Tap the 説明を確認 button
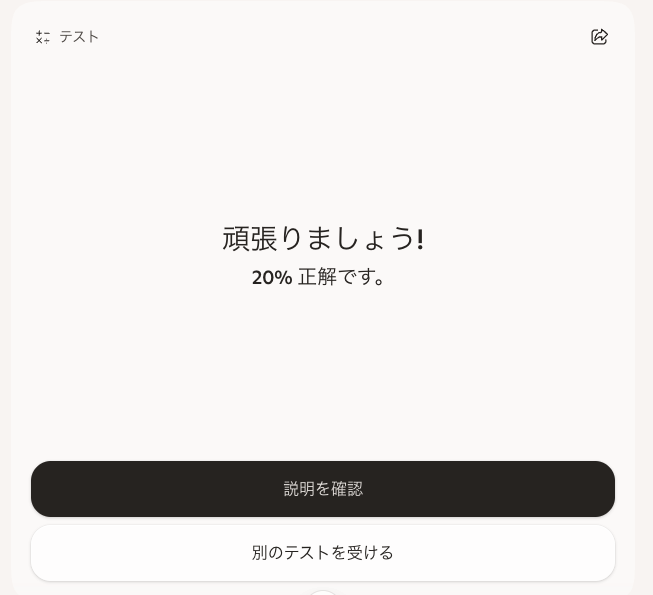 pyautogui.click(x=323, y=489)
